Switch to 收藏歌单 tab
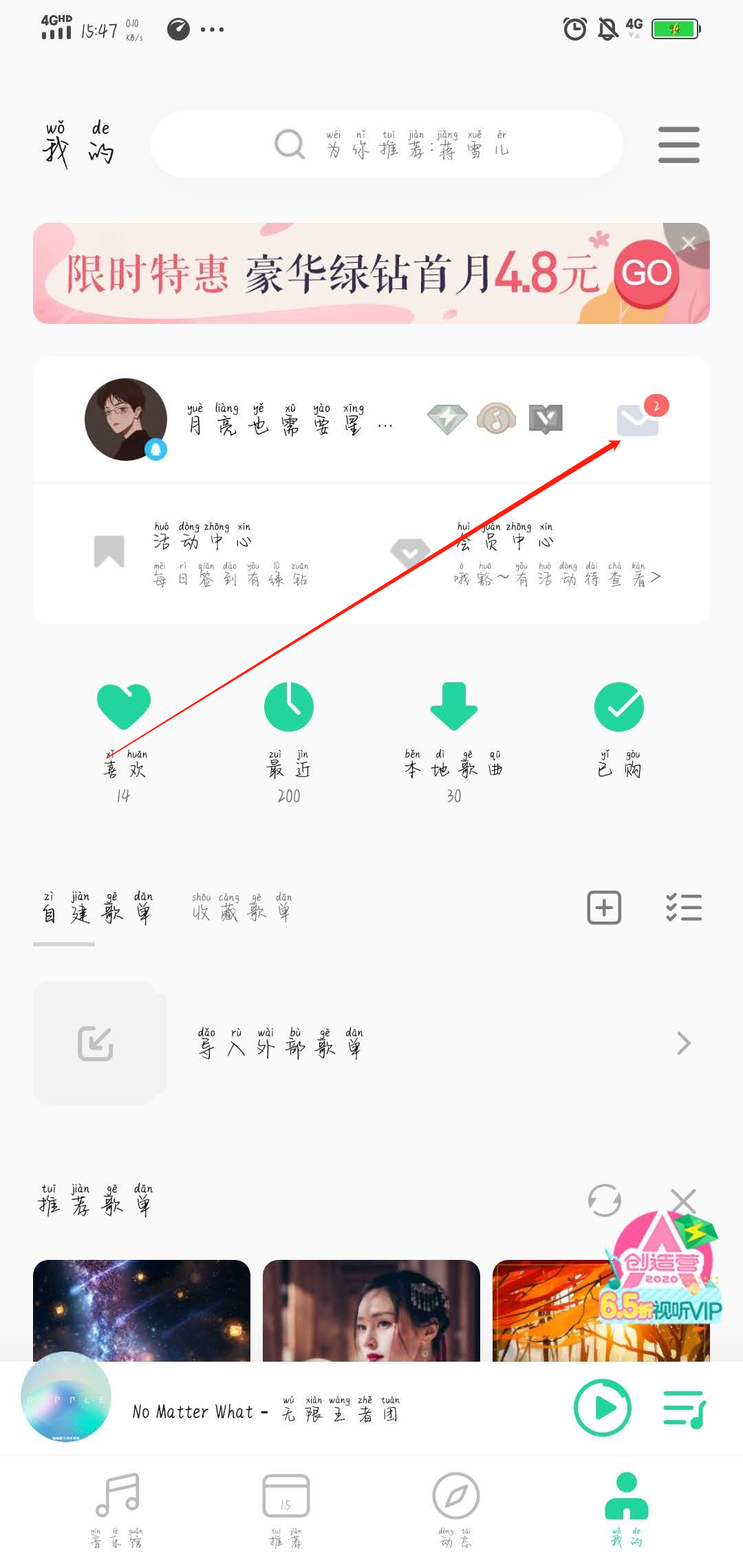 tap(241, 908)
